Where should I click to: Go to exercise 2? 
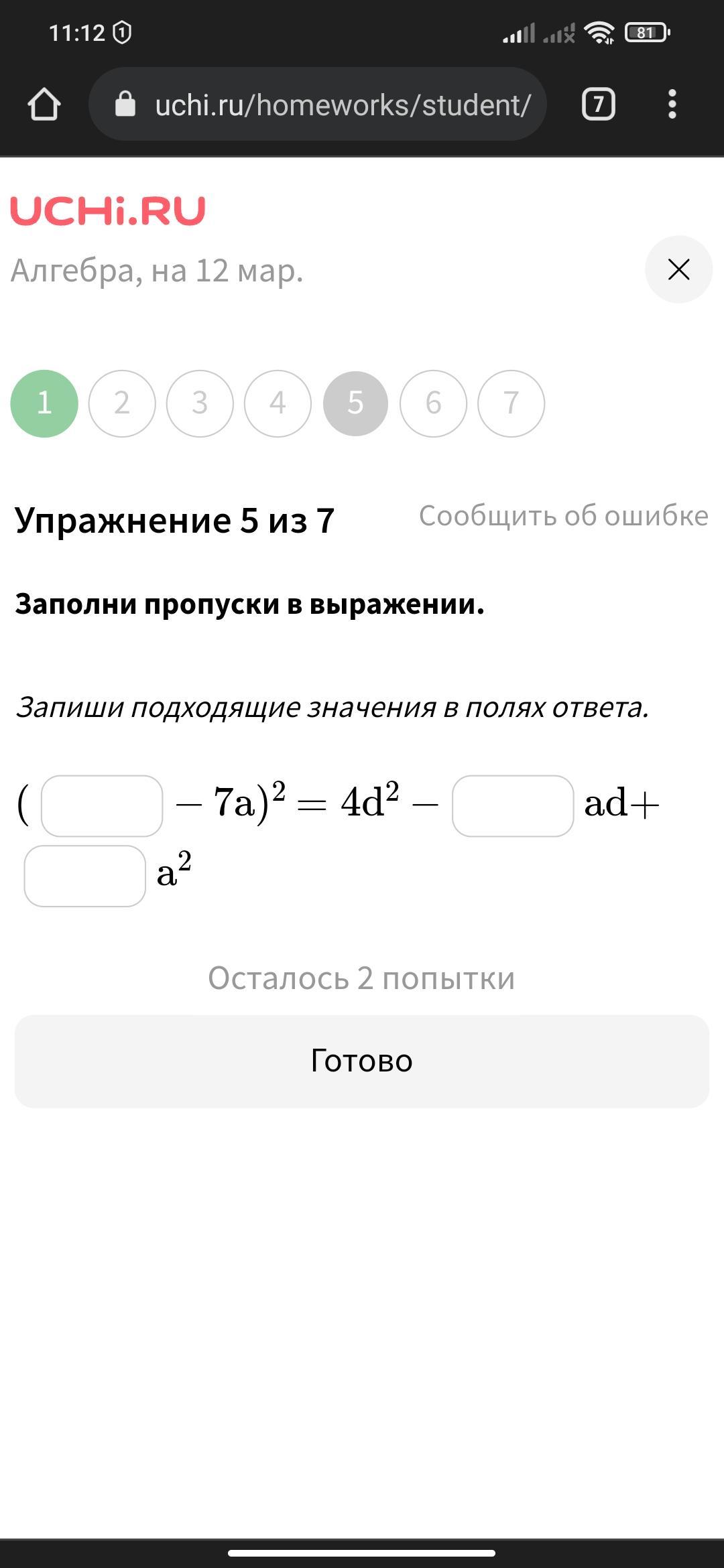[x=122, y=403]
